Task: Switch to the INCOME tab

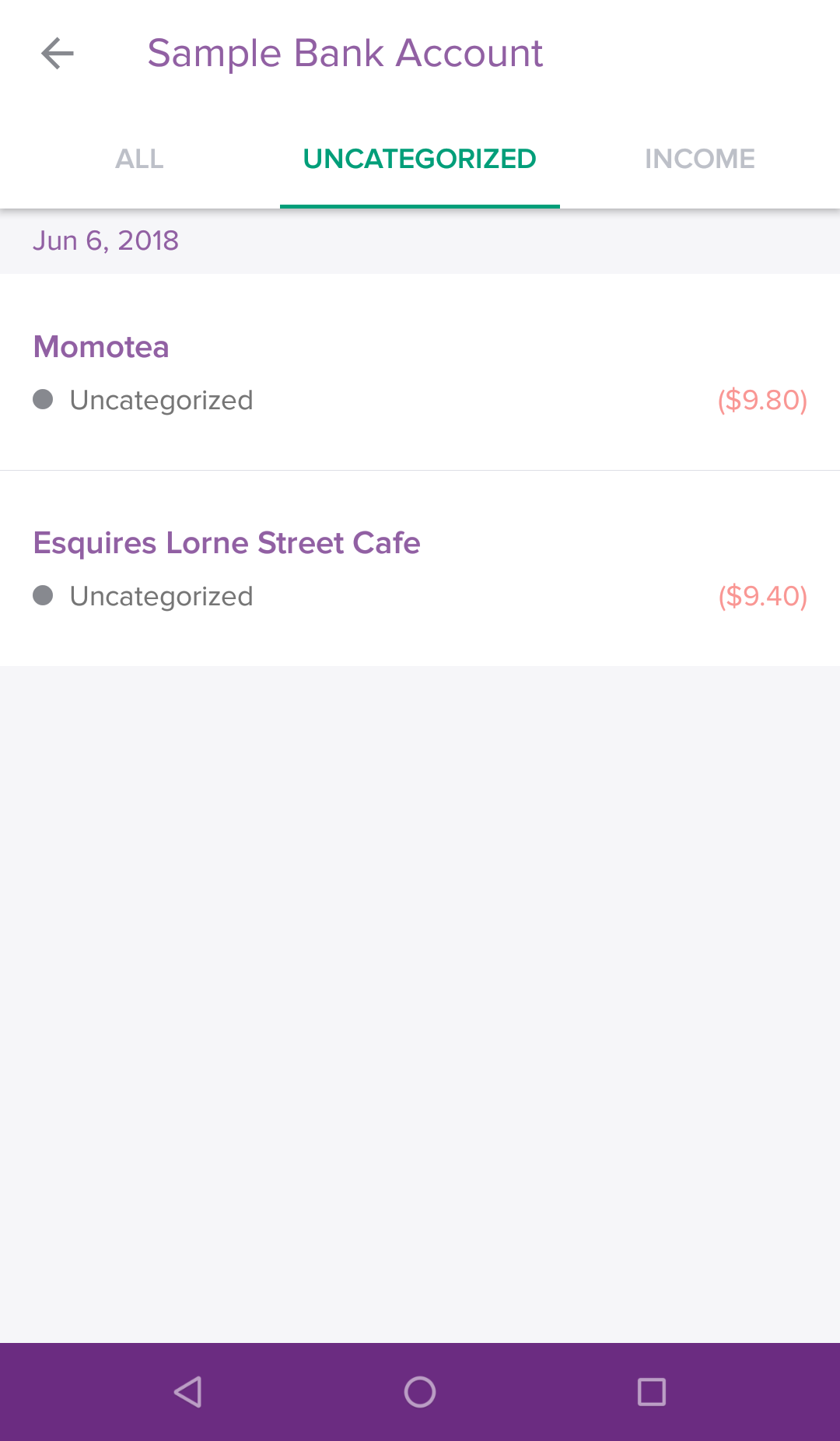Action: [699, 159]
